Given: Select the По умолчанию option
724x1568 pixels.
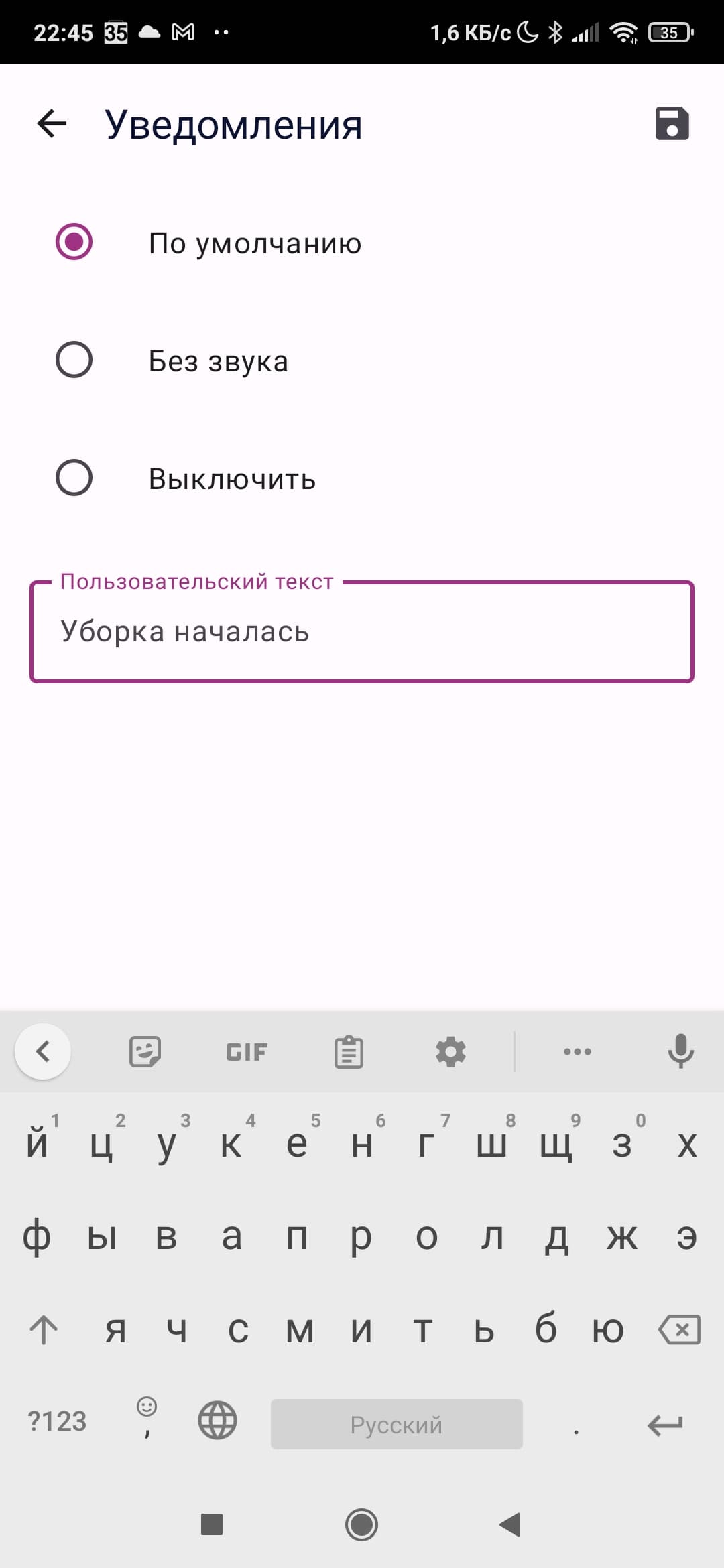Looking at the screenshot, I should (74, 242).
